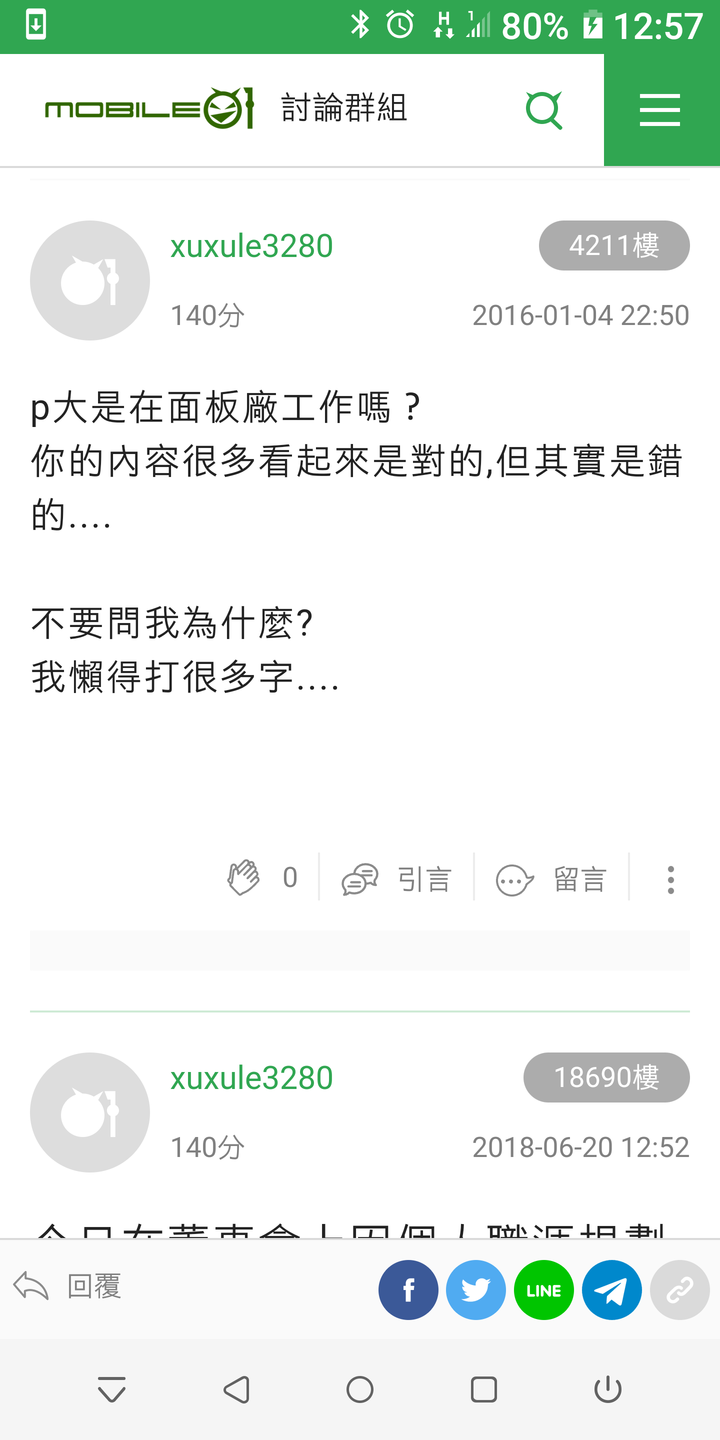Copy the thread link
Screen dimensions: 720x1440
680,1290
